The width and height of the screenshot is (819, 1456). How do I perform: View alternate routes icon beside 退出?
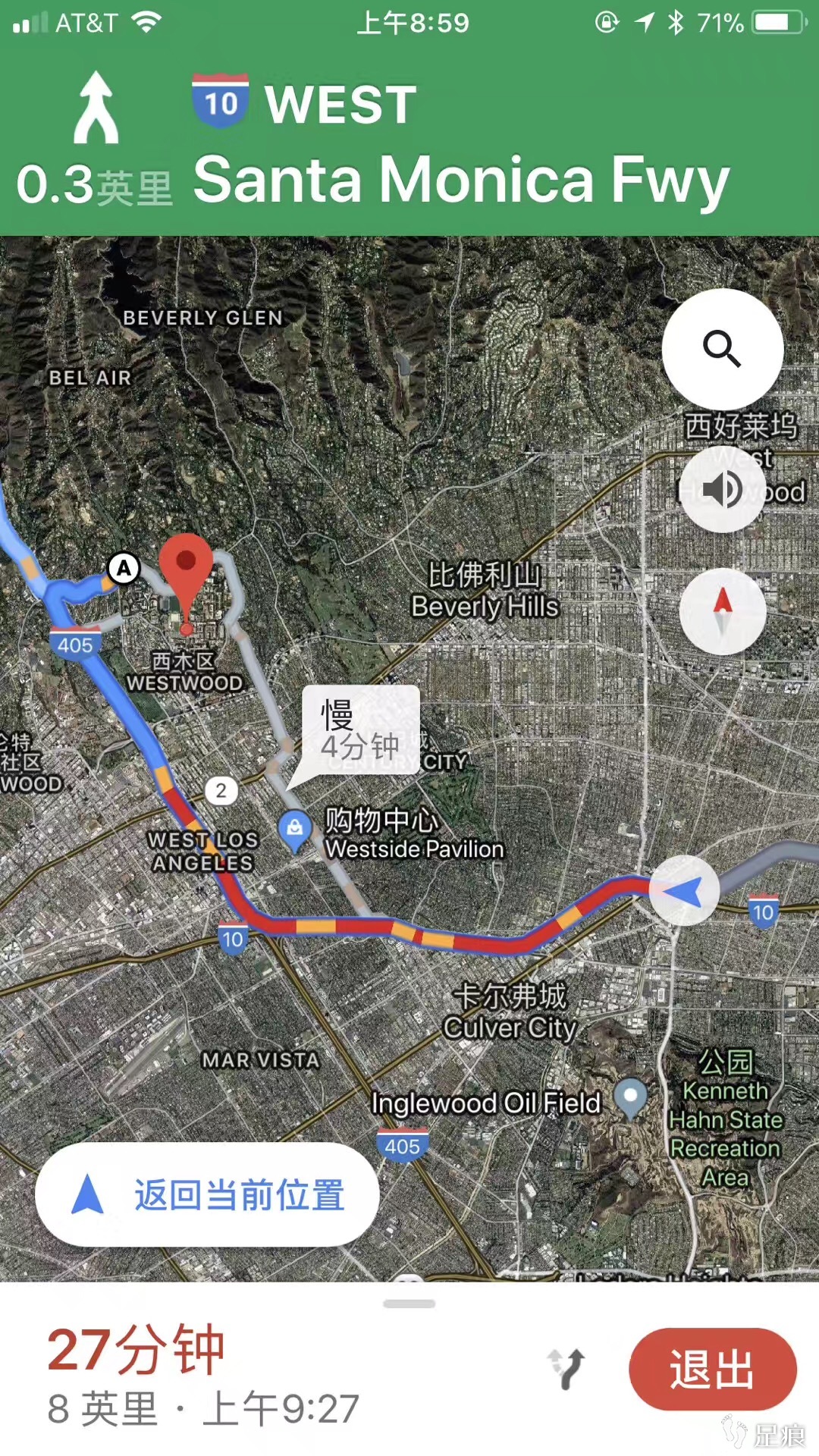566,1369
